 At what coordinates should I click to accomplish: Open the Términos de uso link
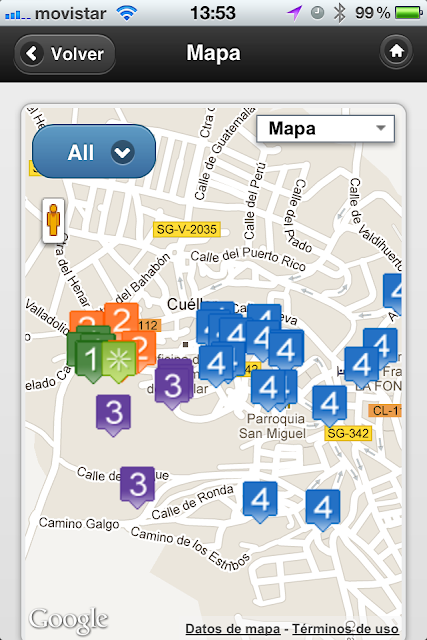345,629
